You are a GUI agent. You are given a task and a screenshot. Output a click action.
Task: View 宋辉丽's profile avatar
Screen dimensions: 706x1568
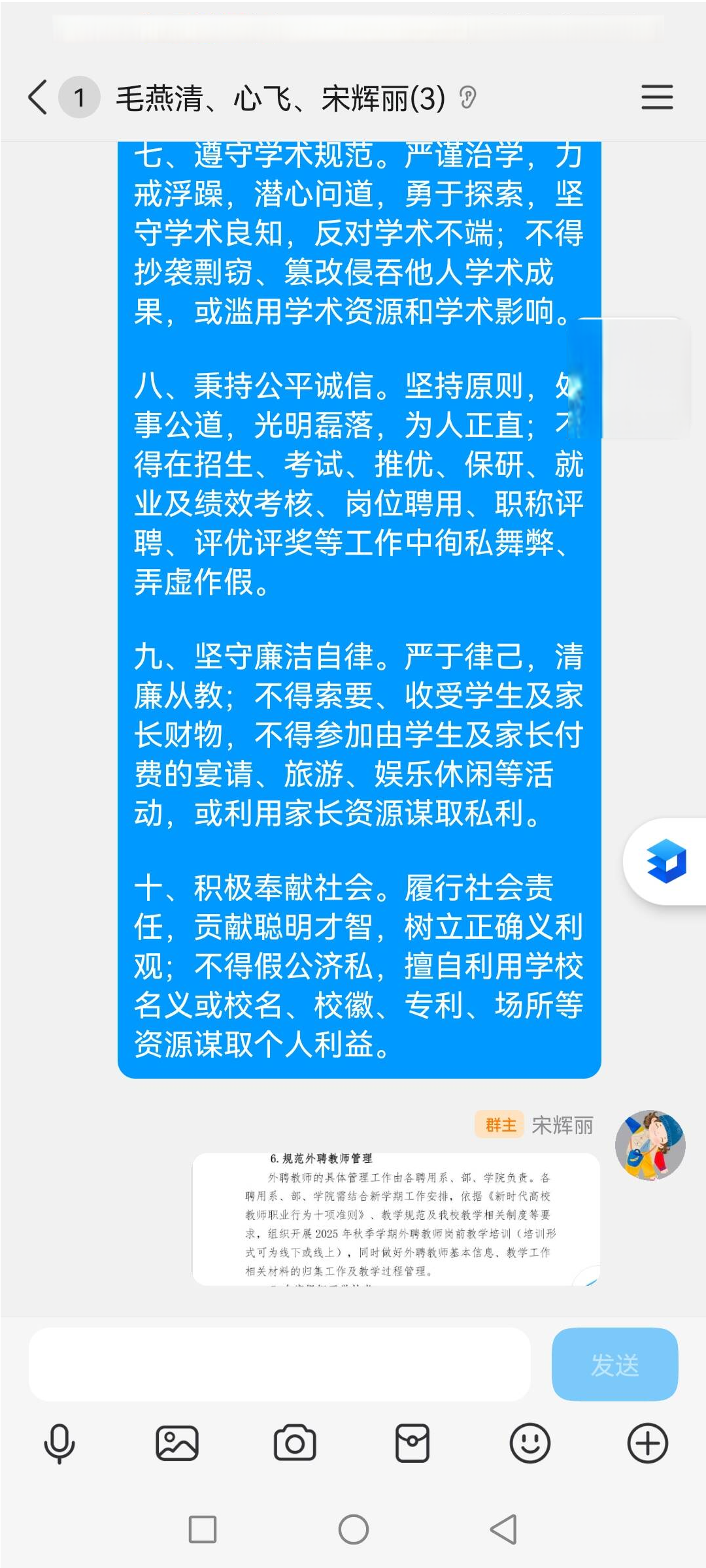pos(650,1145)
